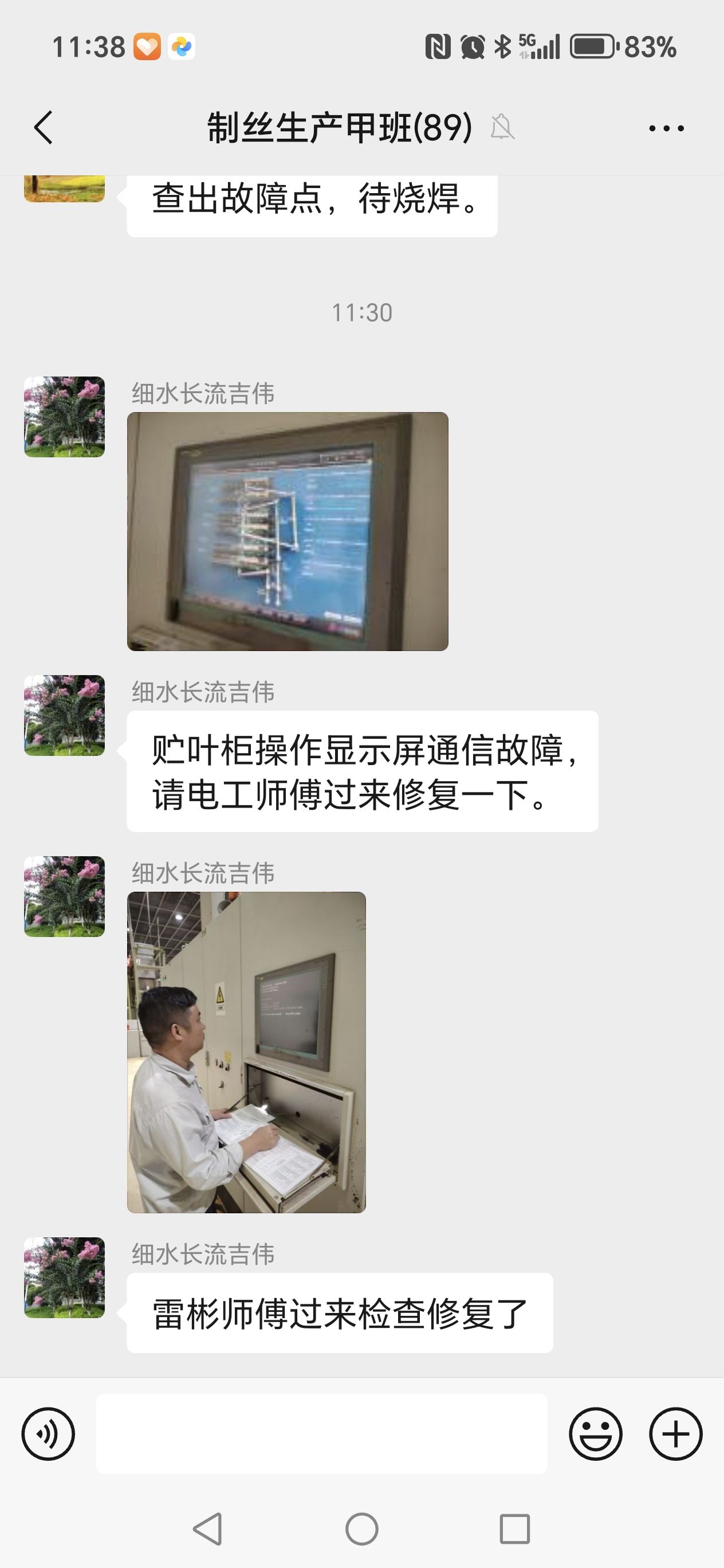The width and height of the screenshot is (724, 1568).
Task: View the photo of the blue control screen
Action: pos(287,531)
